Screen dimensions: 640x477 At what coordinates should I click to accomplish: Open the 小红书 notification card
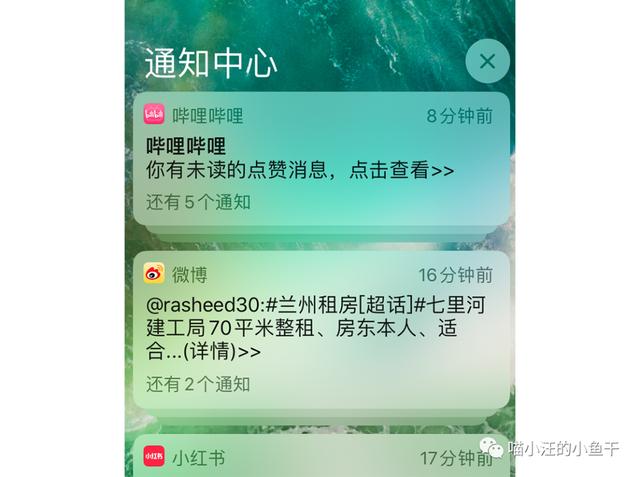pos(320,459)
